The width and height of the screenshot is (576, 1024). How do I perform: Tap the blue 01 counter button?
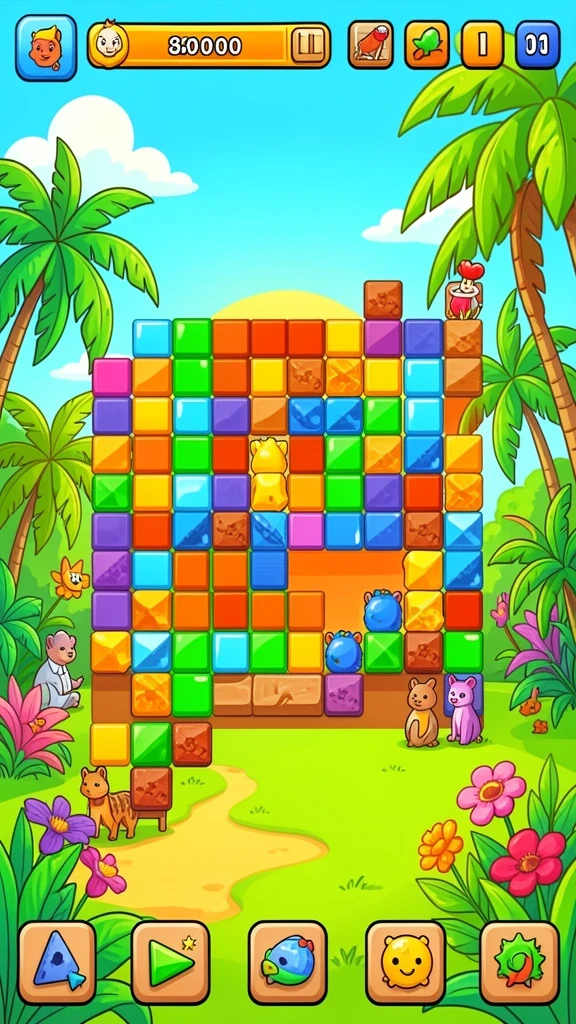537,44
